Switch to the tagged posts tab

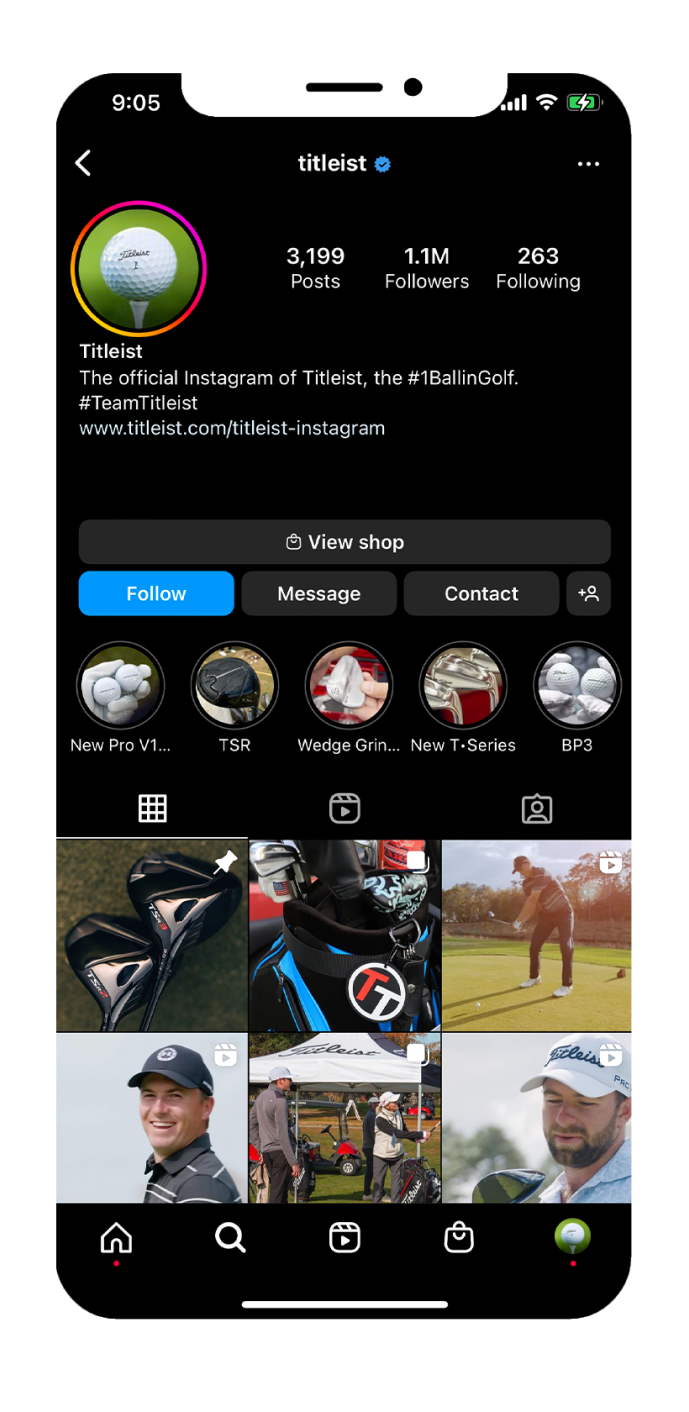(x=537, y=808)
